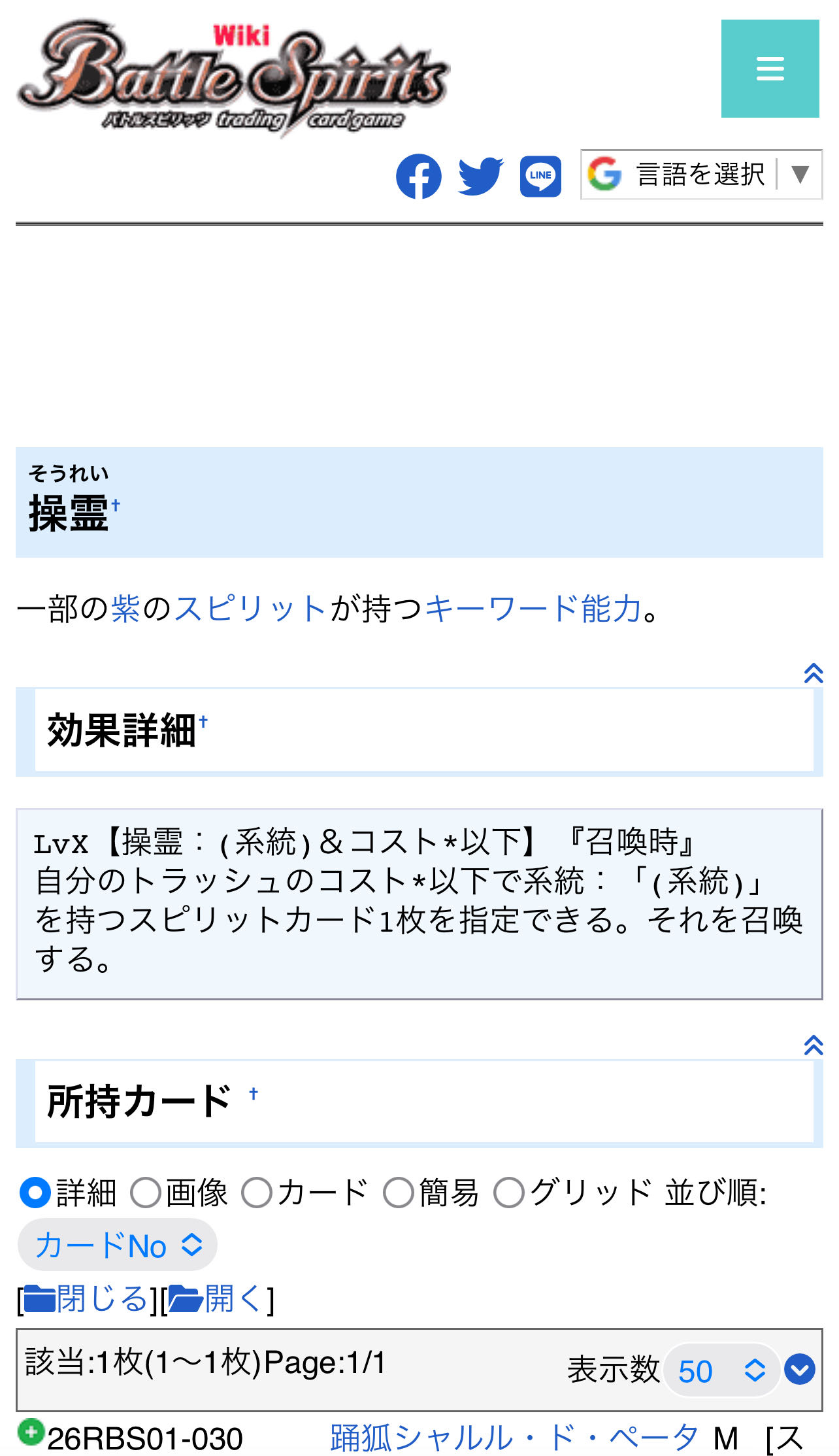Screen dimensions: 839x1456
Task: Select the カード view option
Action: click(x=257, y=1193)
